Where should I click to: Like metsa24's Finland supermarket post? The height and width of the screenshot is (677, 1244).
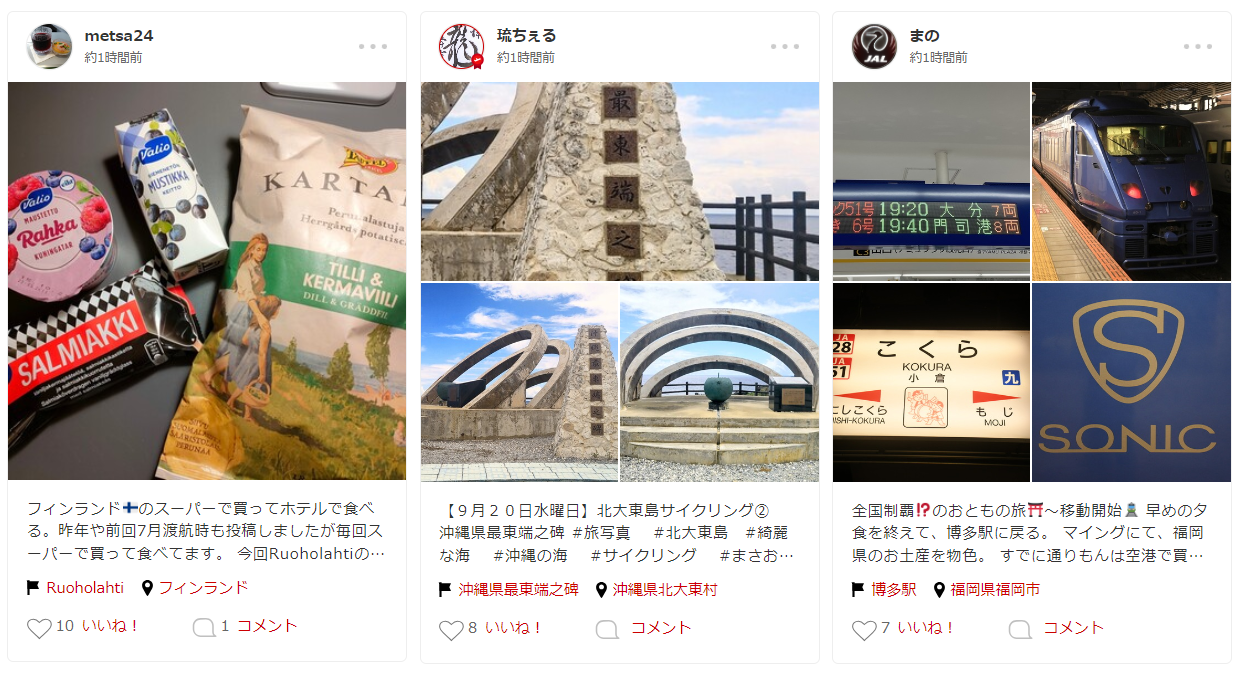pyautogui.click(x=39, y=628)
